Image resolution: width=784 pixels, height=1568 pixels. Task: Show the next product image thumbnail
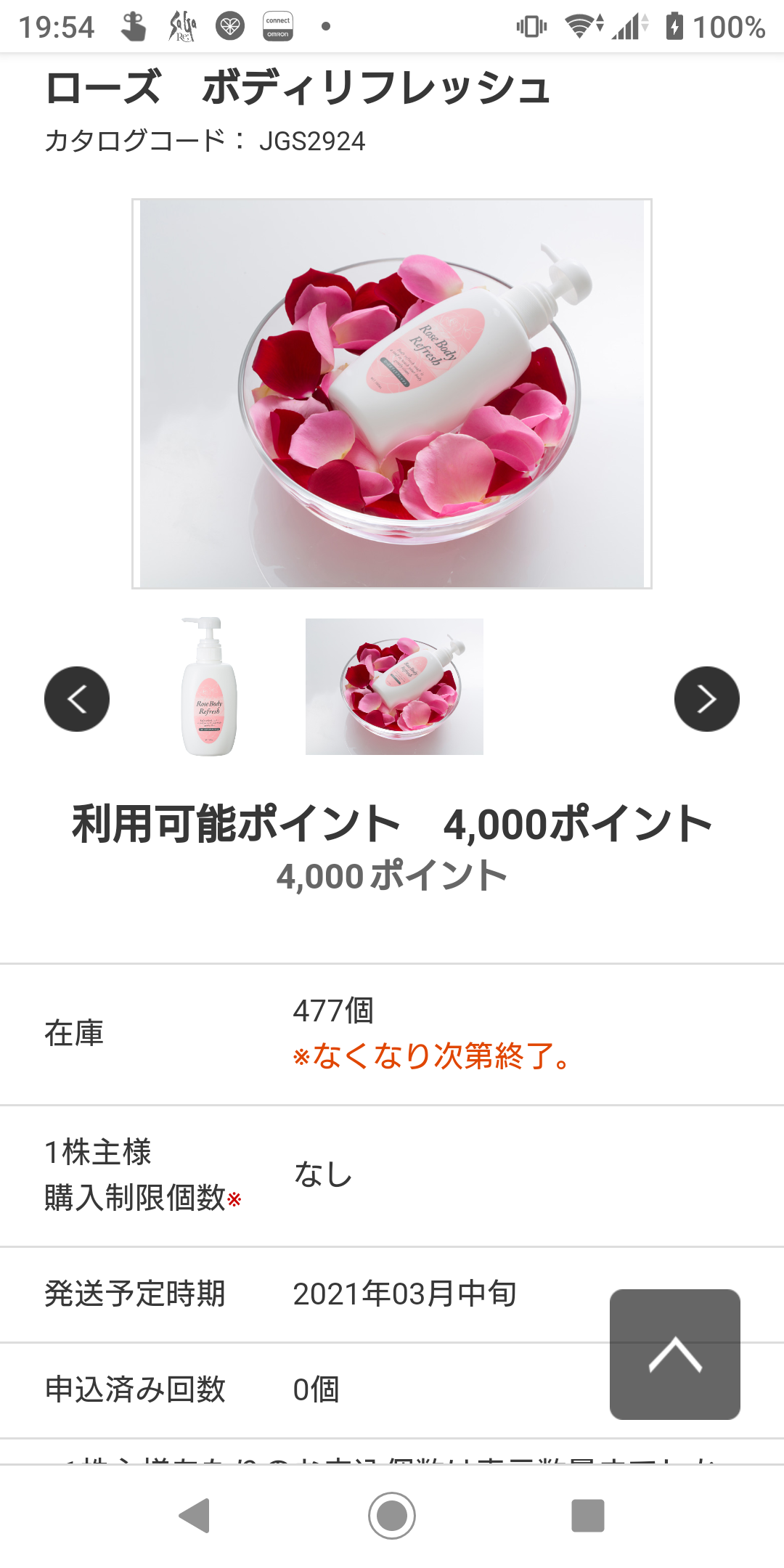[x=707, y=699]
